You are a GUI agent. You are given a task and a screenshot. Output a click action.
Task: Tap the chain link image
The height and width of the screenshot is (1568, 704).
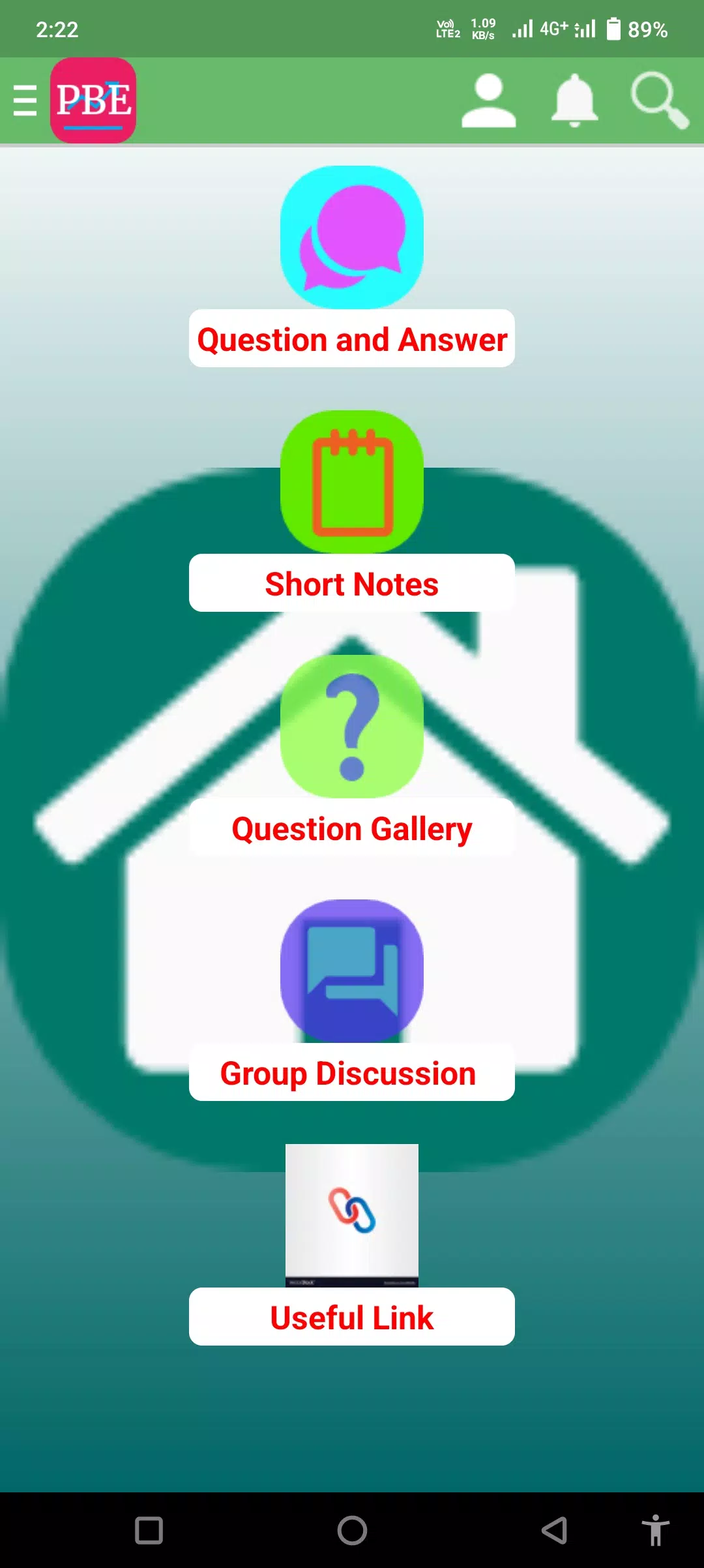tap(352, 1214)
